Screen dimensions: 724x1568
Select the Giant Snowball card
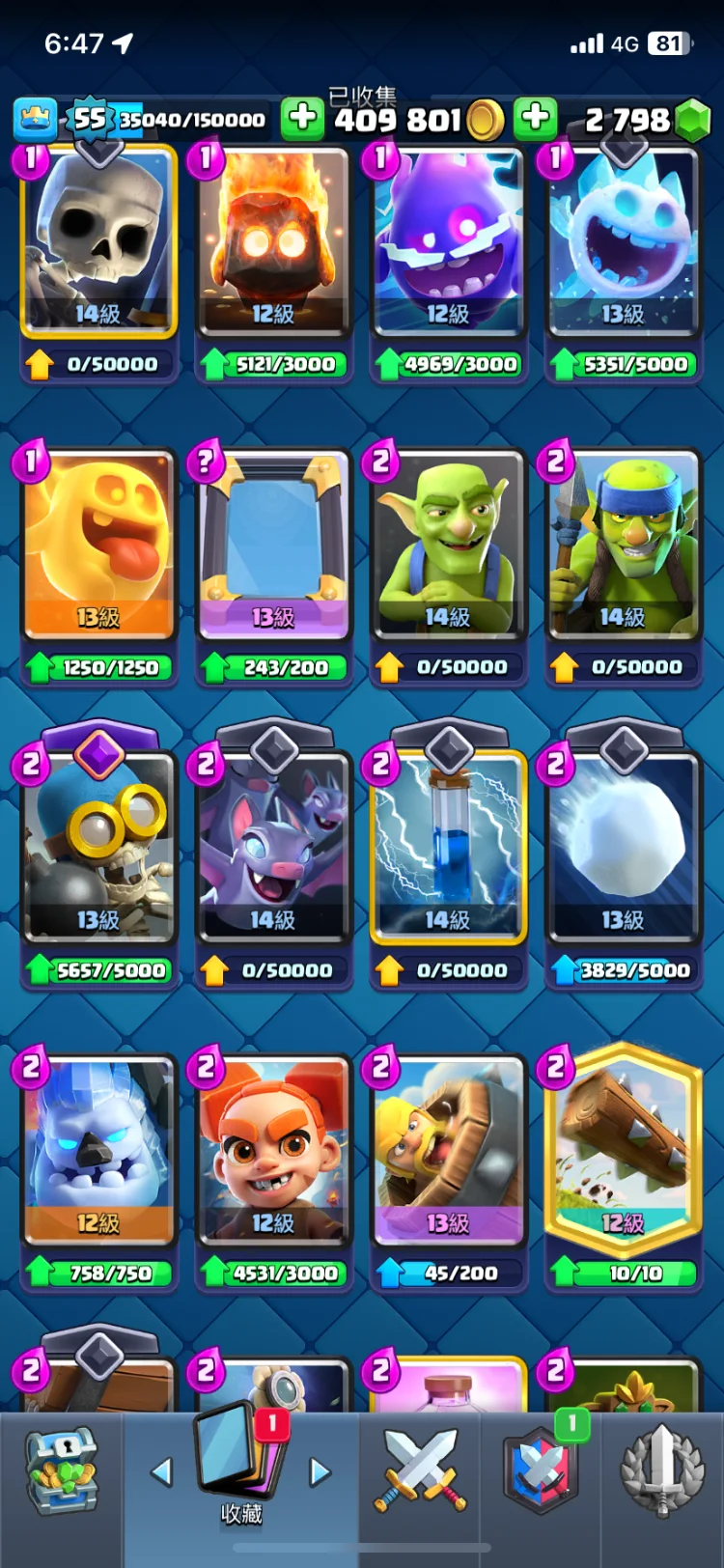(x=623, y=850)
